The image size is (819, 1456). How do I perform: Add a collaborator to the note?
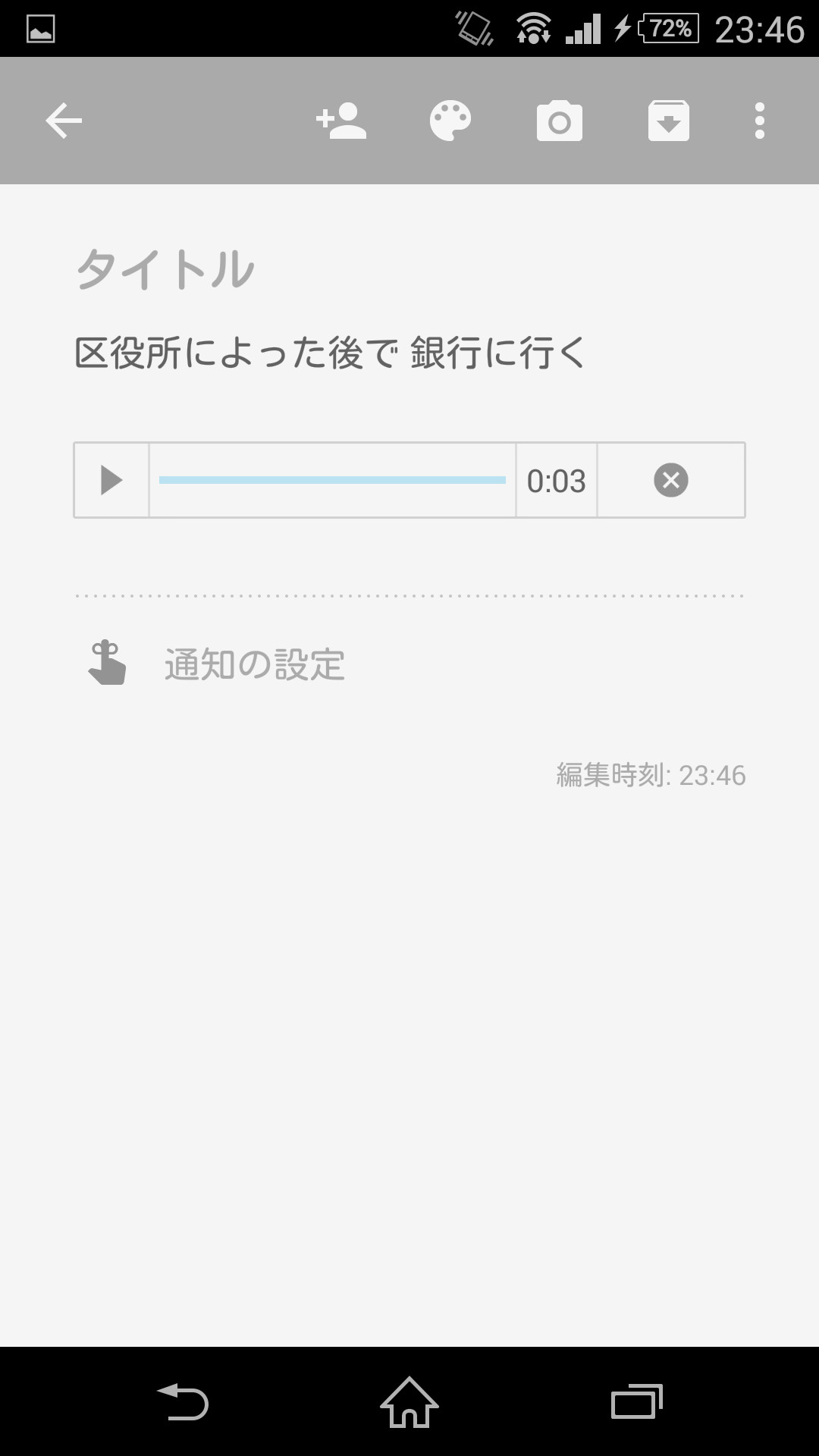[x=340, y=120]
